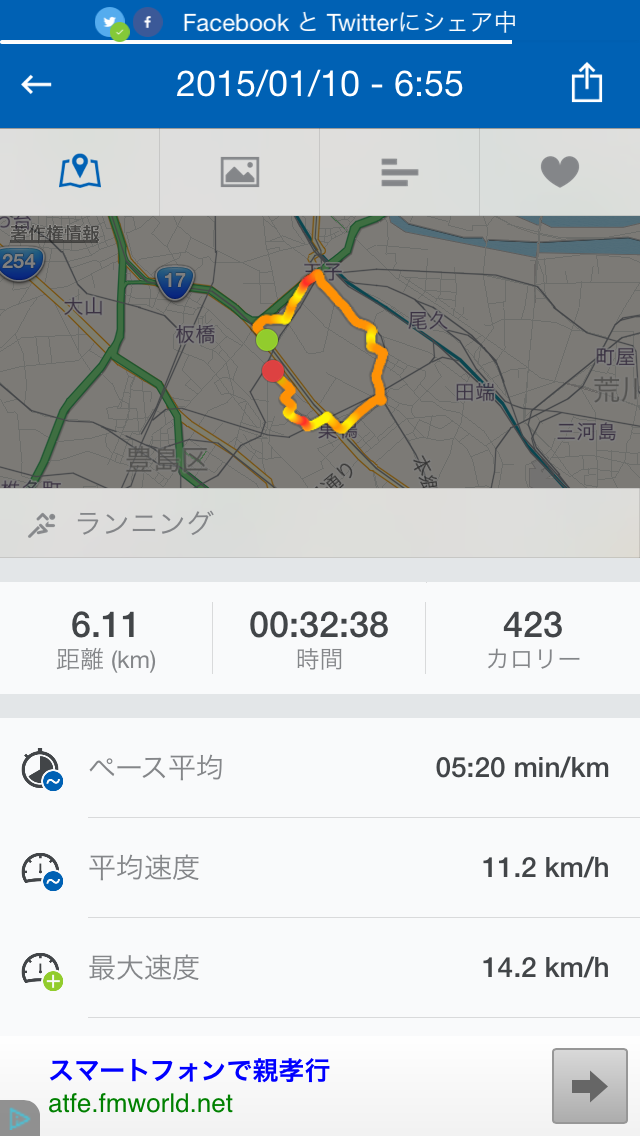
Task: Go back using the arrow icon
Action: pyautogui.click(x=36, y=85)
